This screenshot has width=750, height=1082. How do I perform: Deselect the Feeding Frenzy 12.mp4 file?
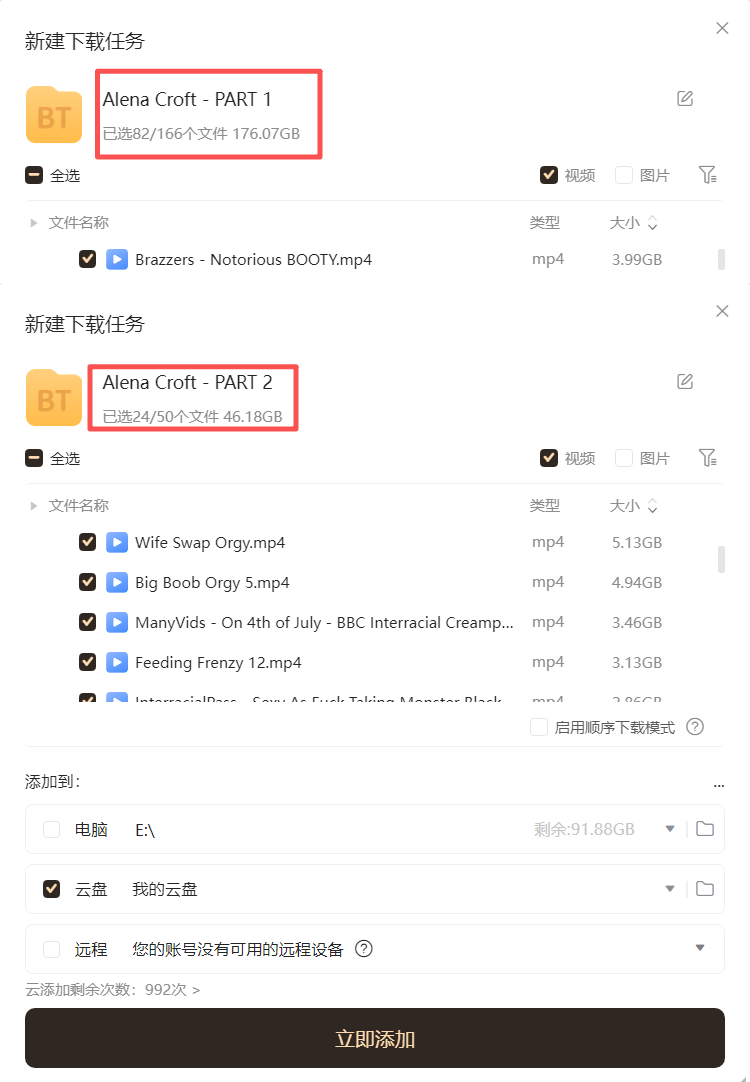pyautogui.click(x=88, y=662)
